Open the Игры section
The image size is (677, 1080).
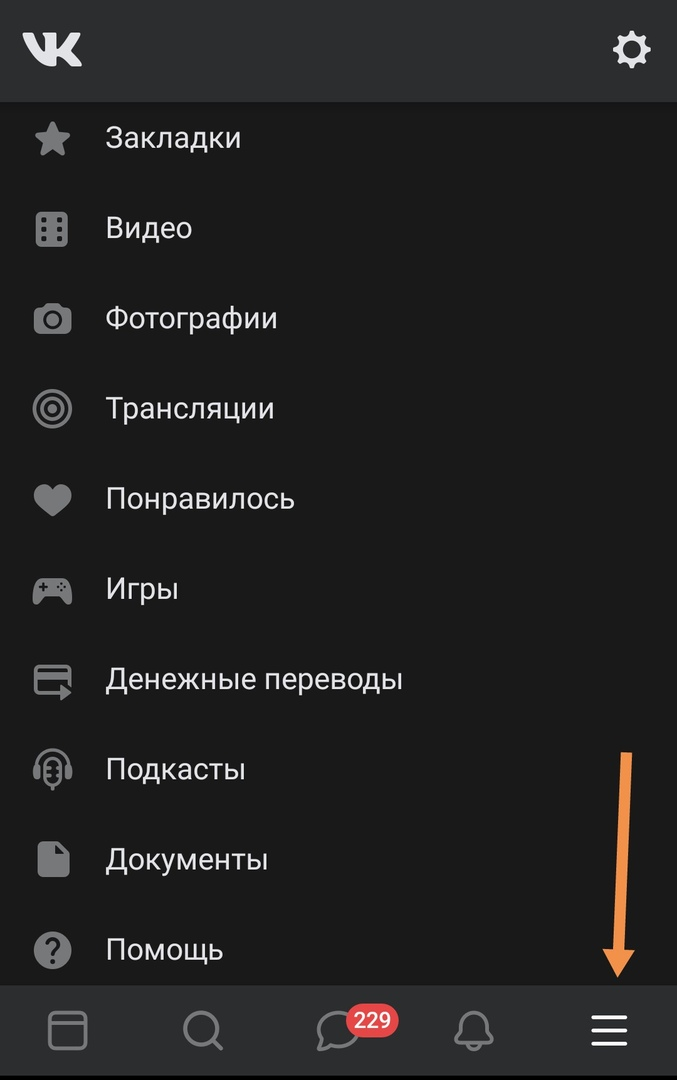(338, 589)
